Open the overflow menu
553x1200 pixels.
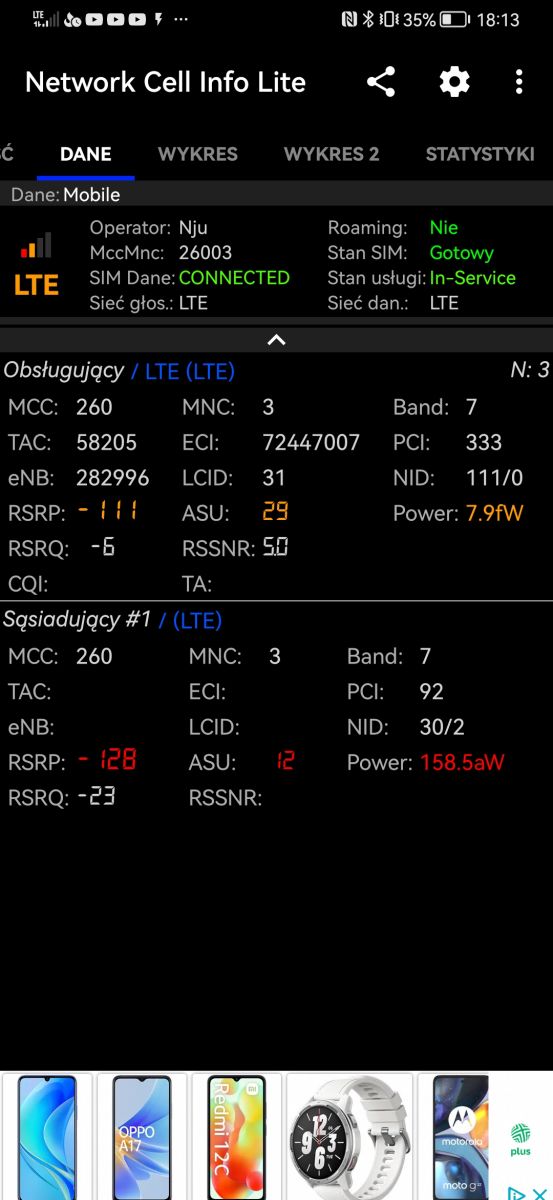coord(519,82)
